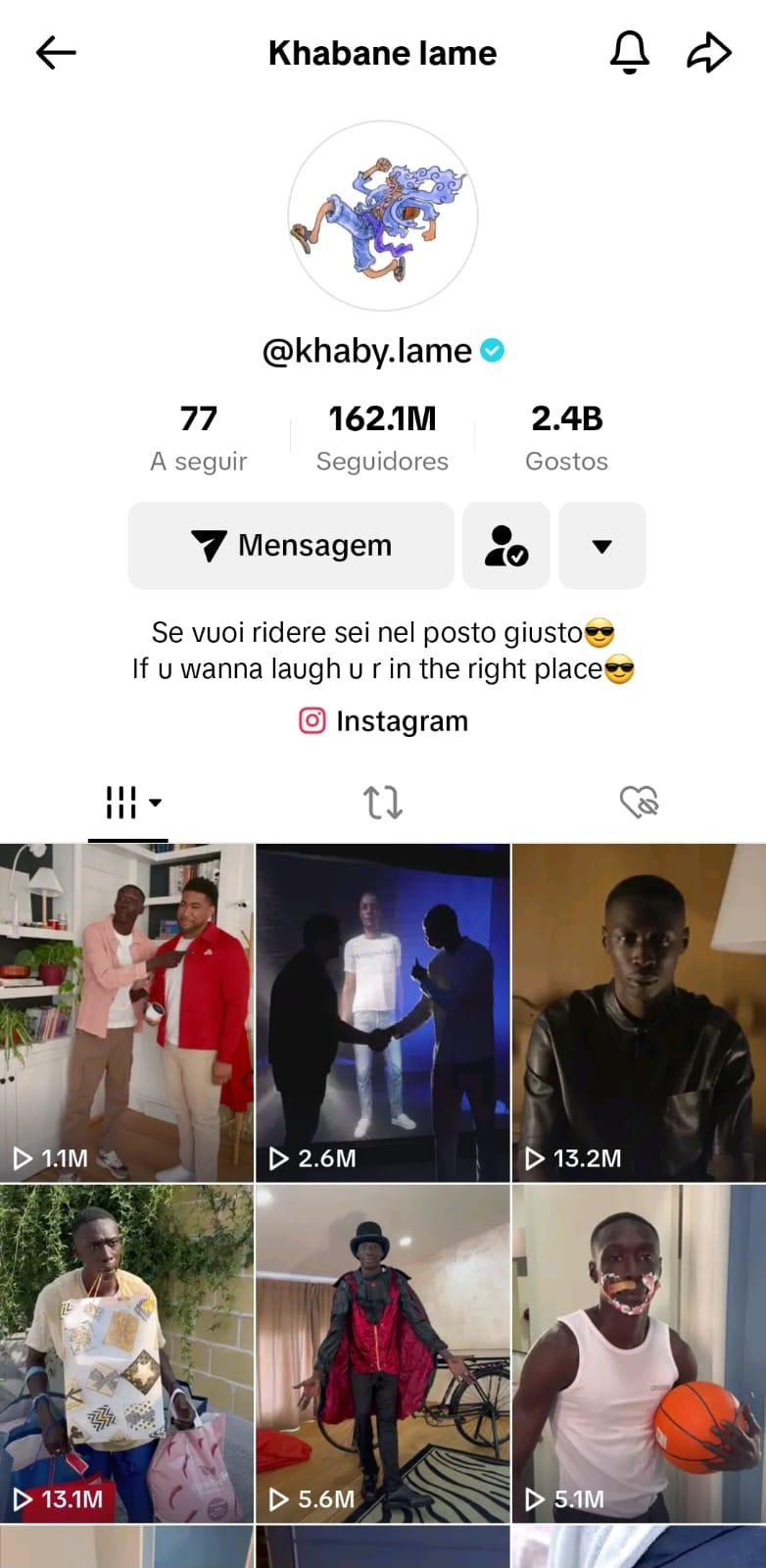Share this profile using the share arrow
The image size is (766, 1568).
point(709,53)
